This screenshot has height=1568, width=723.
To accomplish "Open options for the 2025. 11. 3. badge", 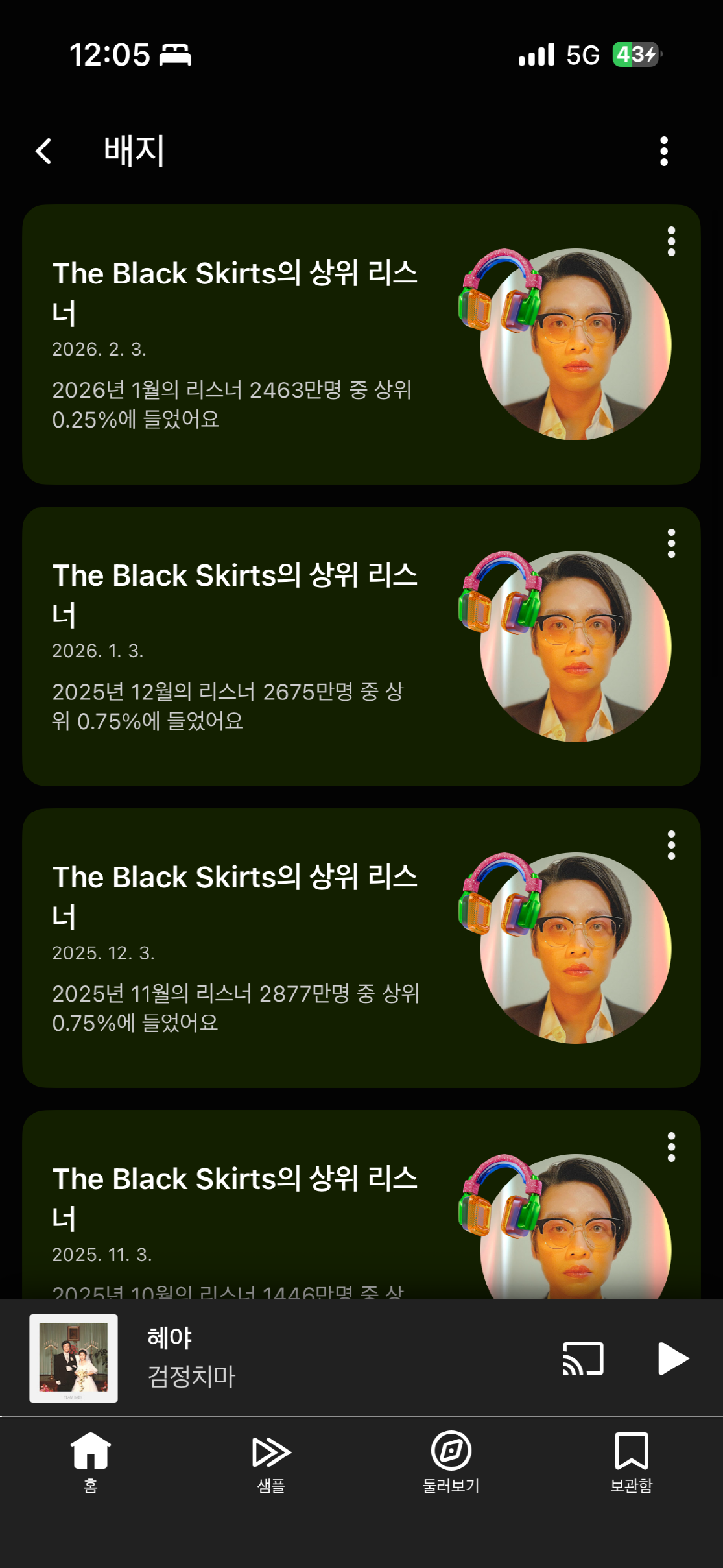I will tap(671, 1146).
